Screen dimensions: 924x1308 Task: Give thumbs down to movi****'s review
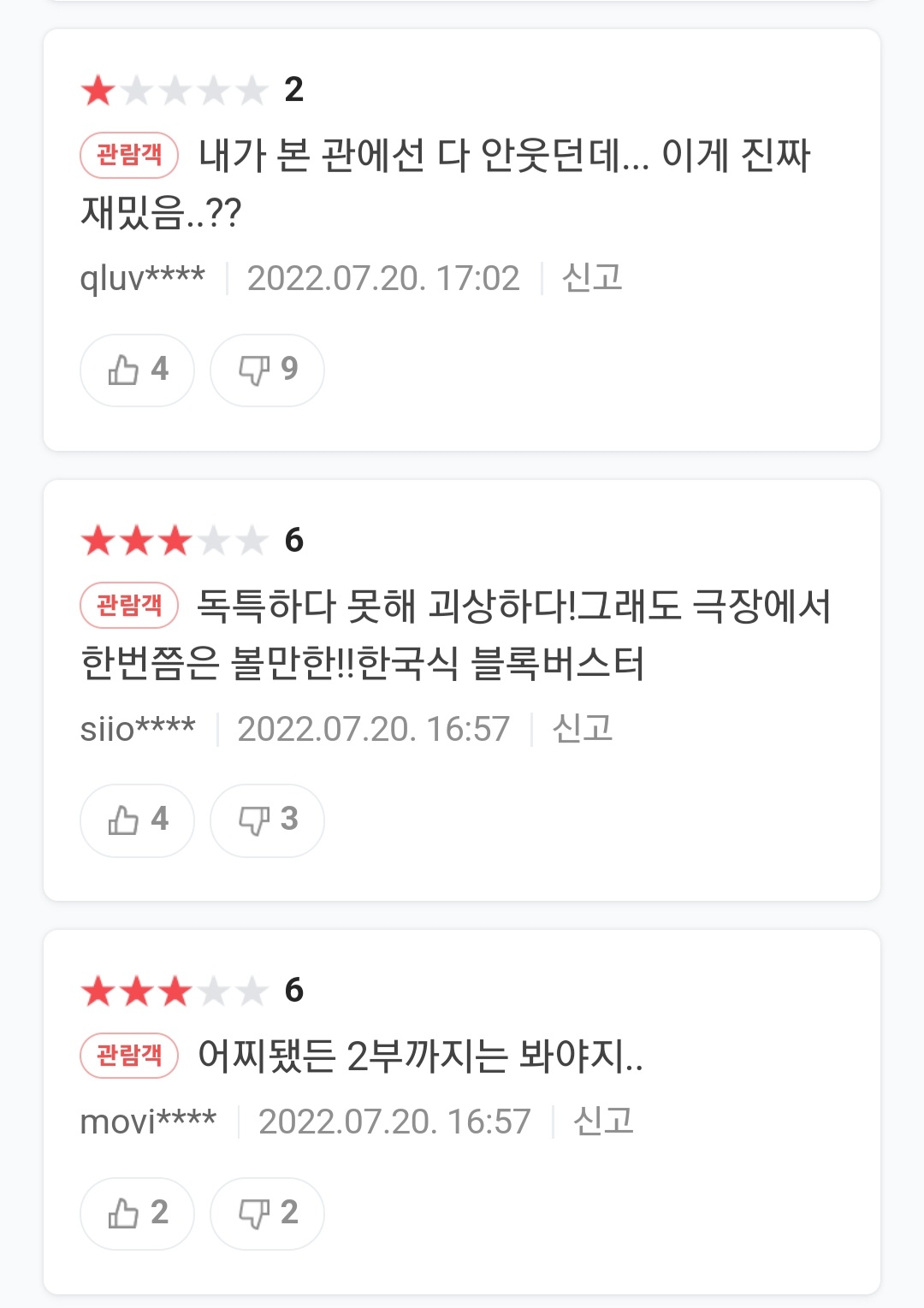pyautogui.click(x=267, y=1213)
